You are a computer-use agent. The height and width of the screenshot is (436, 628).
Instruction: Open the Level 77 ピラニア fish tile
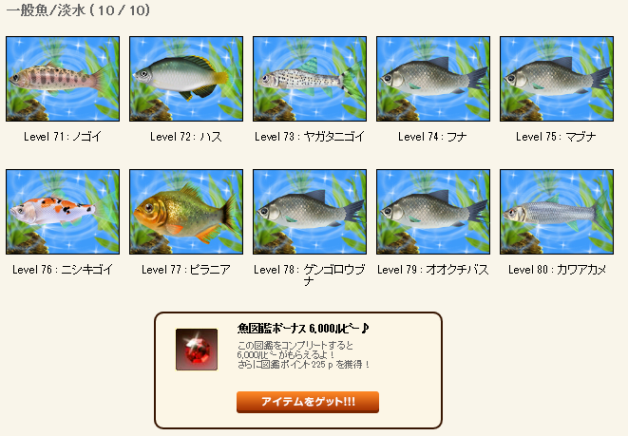pyautogui.click(x=186, y=211)
